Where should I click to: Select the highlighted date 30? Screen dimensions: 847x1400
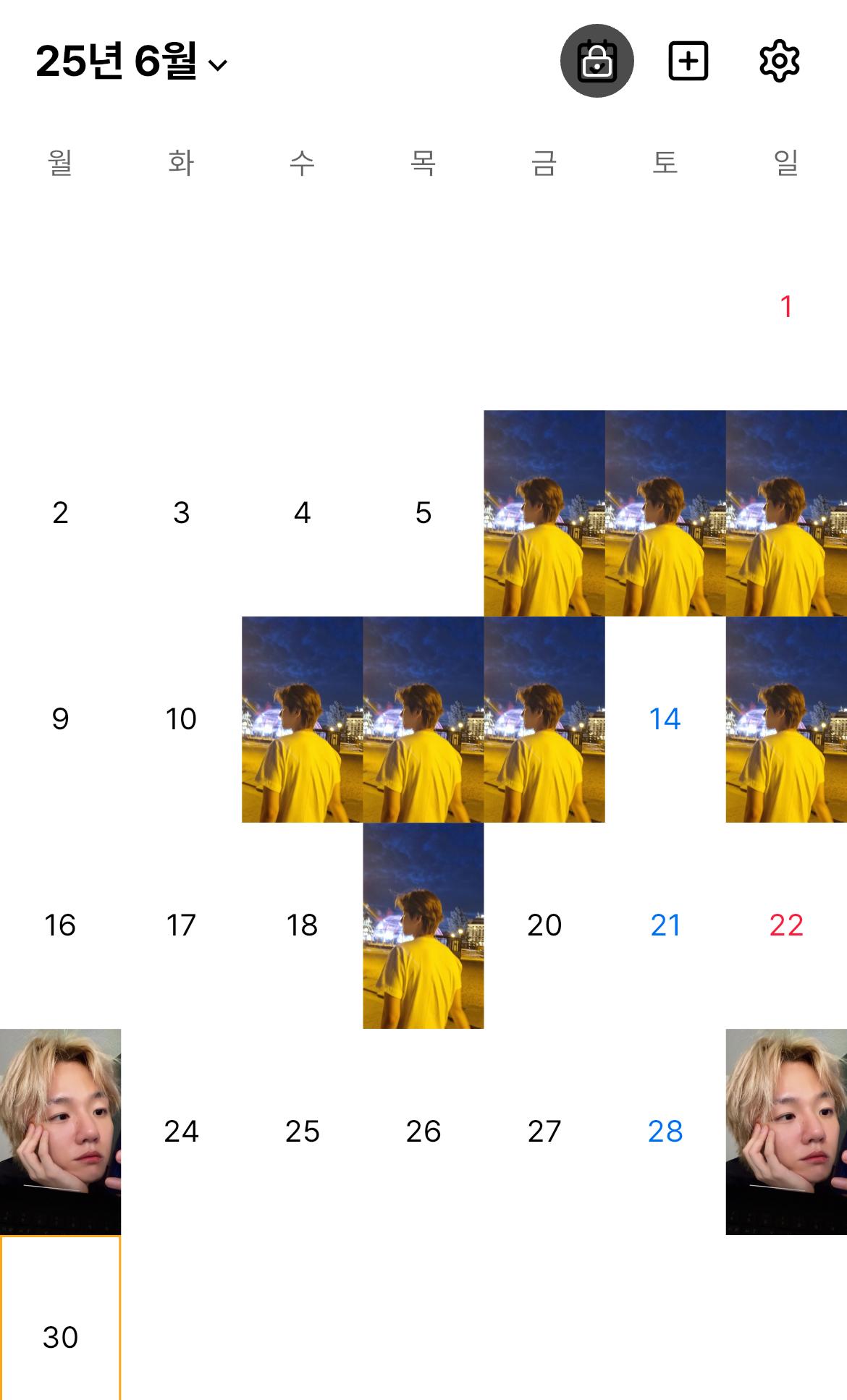click(x=60, y=1318)
